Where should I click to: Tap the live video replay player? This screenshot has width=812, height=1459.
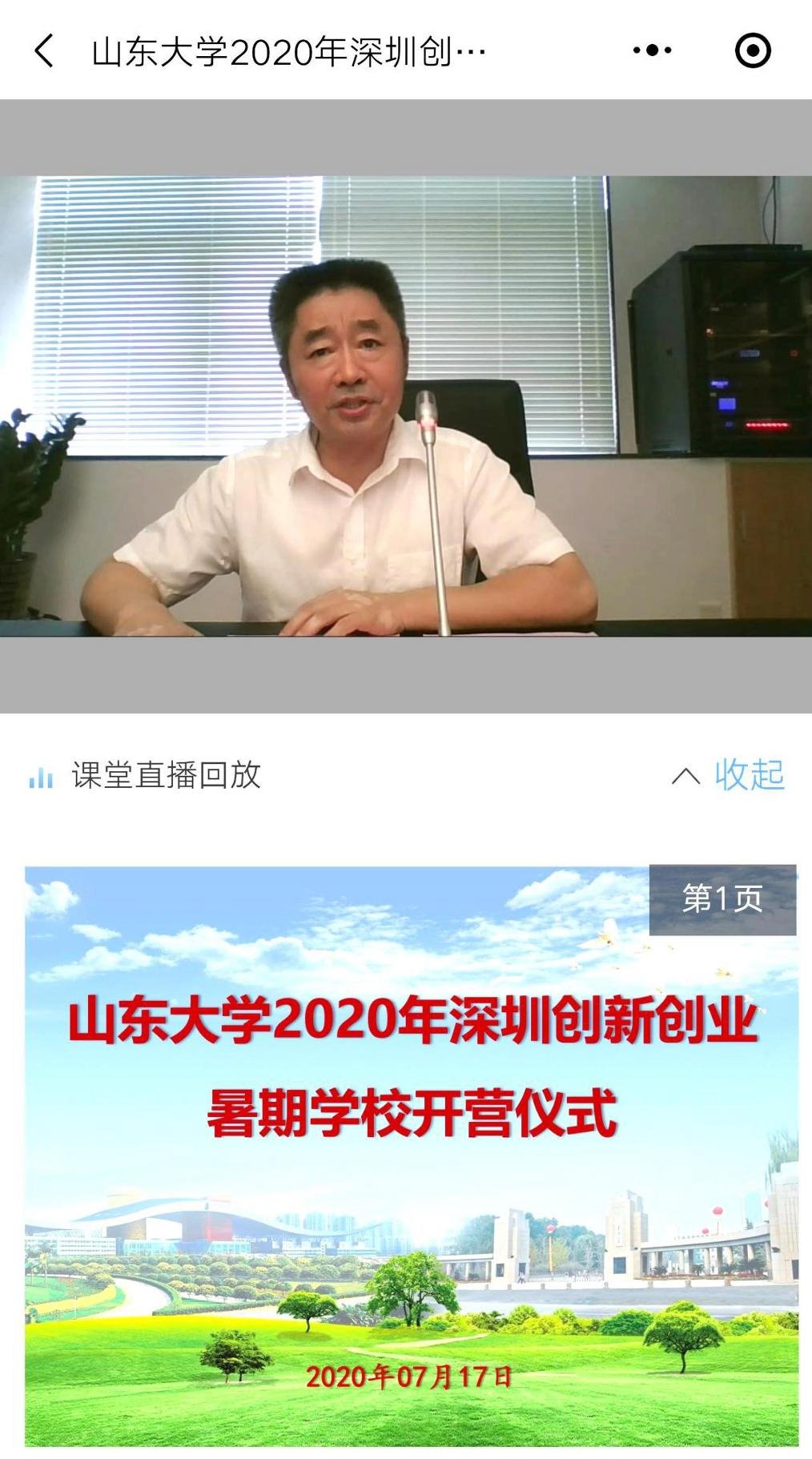click(406, 406)
